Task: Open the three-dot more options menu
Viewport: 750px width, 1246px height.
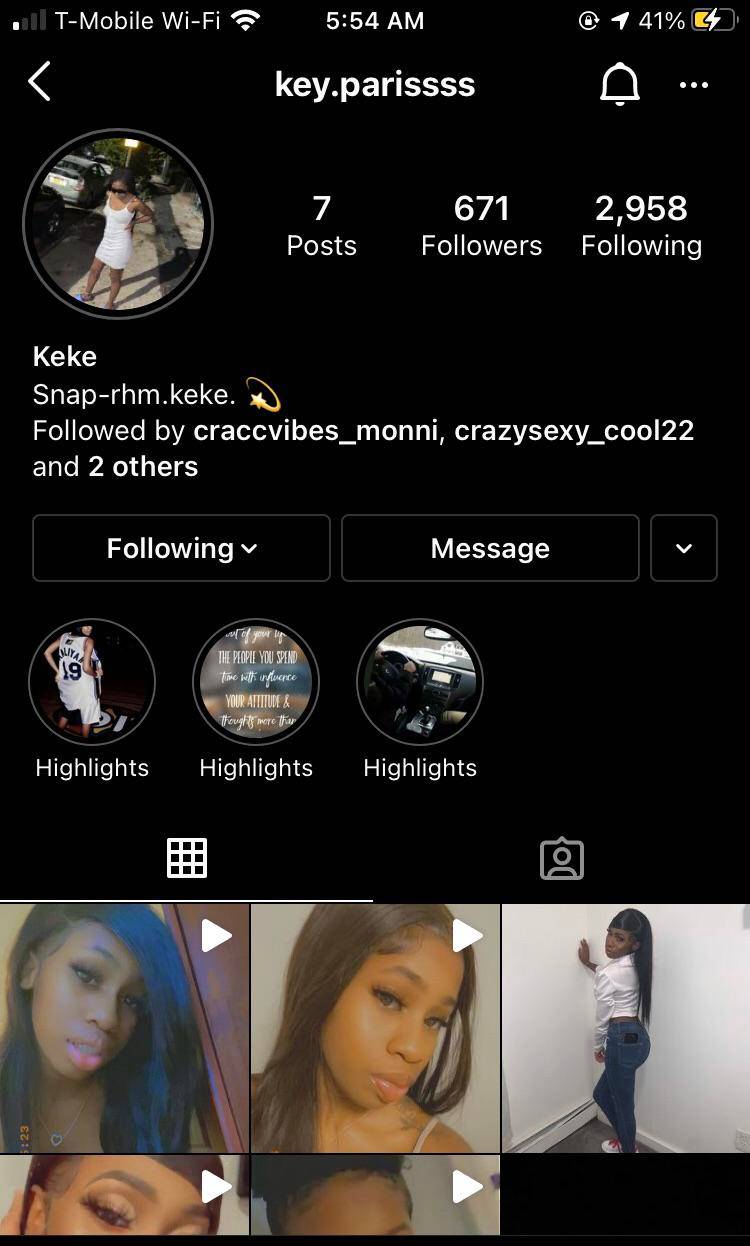Action: coord(693,85)
